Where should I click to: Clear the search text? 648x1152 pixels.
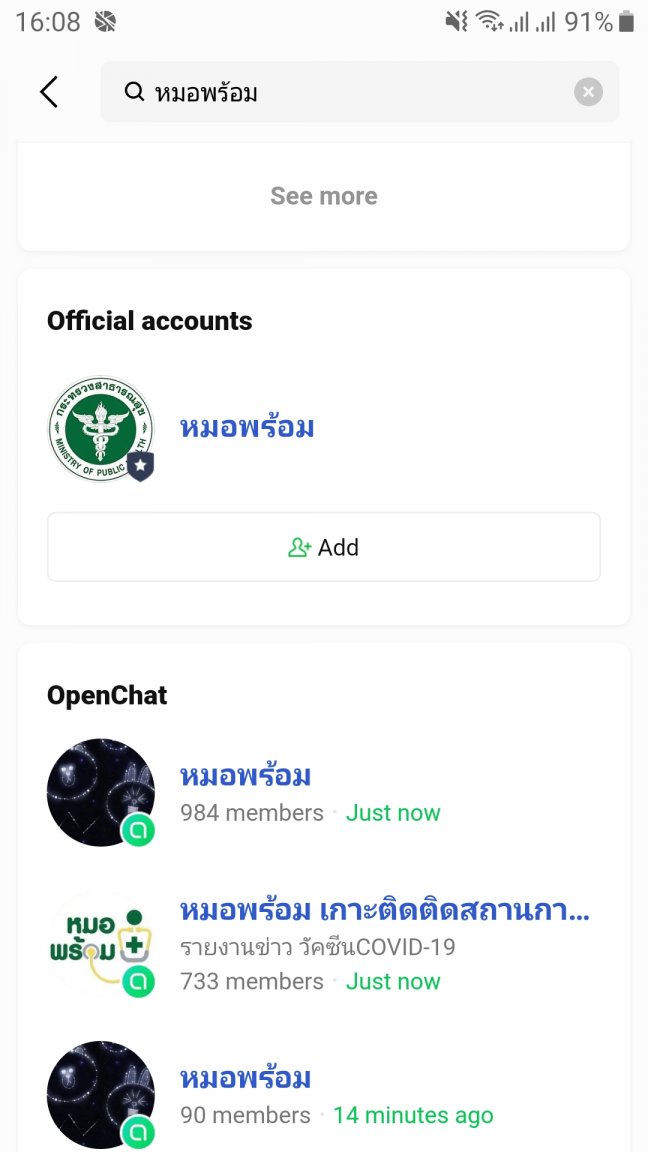(x=588, y=92)
